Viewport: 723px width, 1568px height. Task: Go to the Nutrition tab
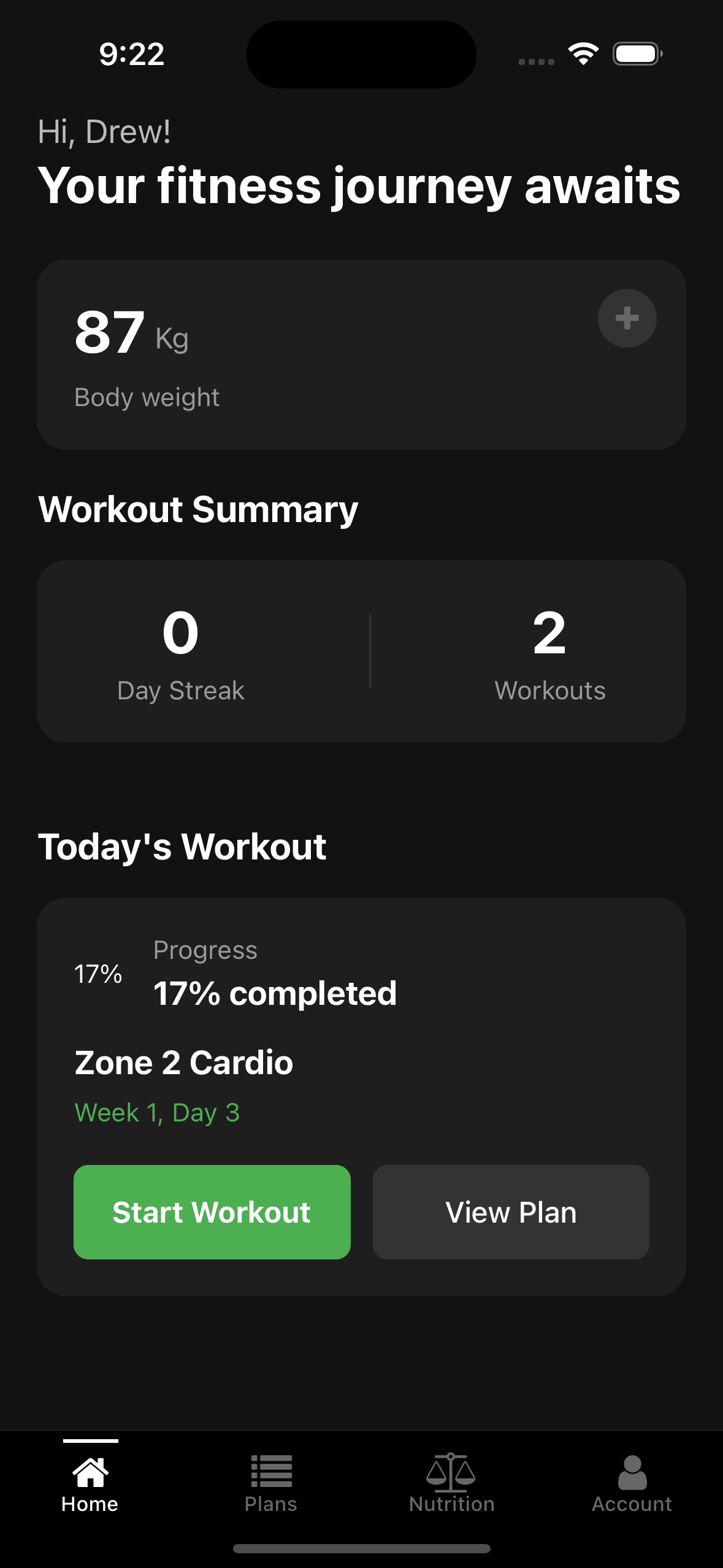click(451, 1483)
